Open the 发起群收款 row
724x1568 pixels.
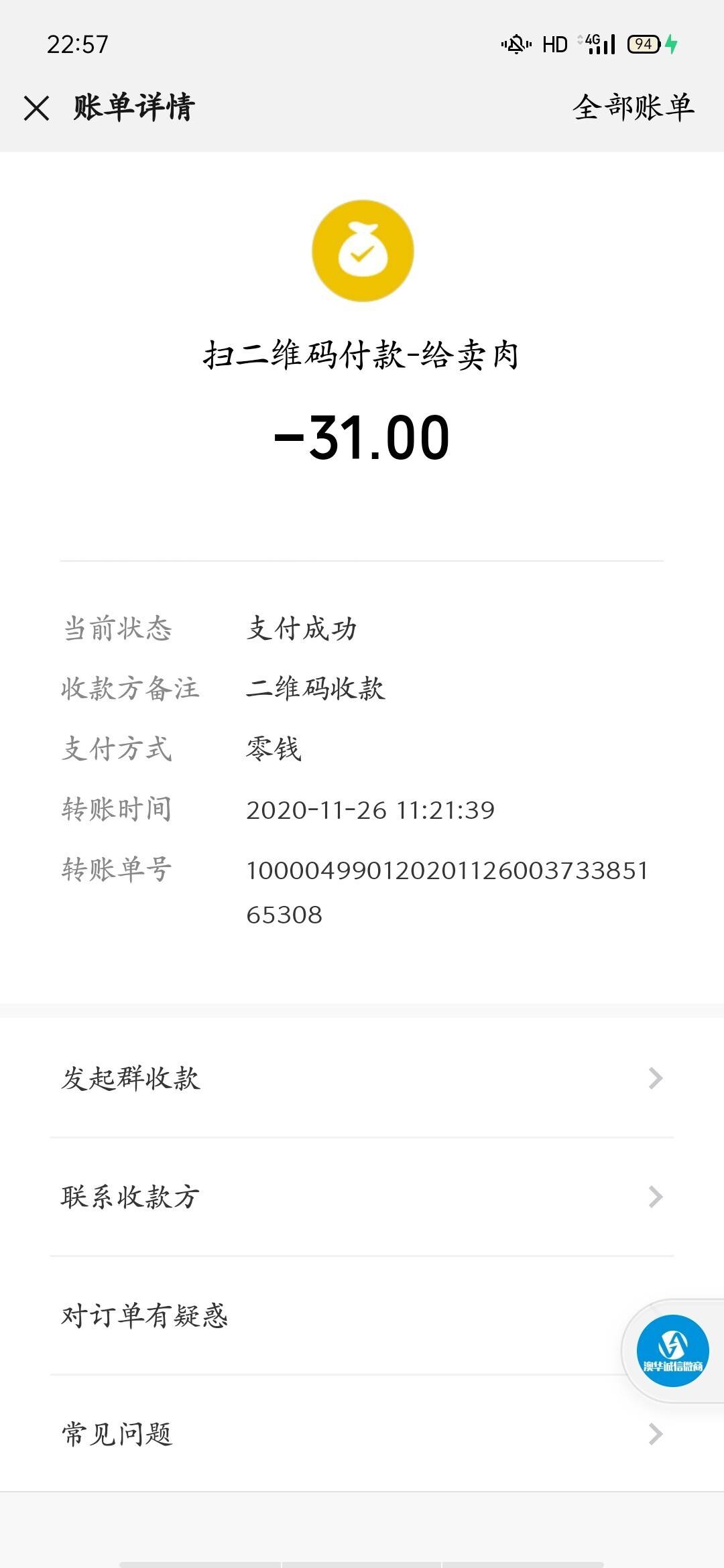[x=362, y=1078]
